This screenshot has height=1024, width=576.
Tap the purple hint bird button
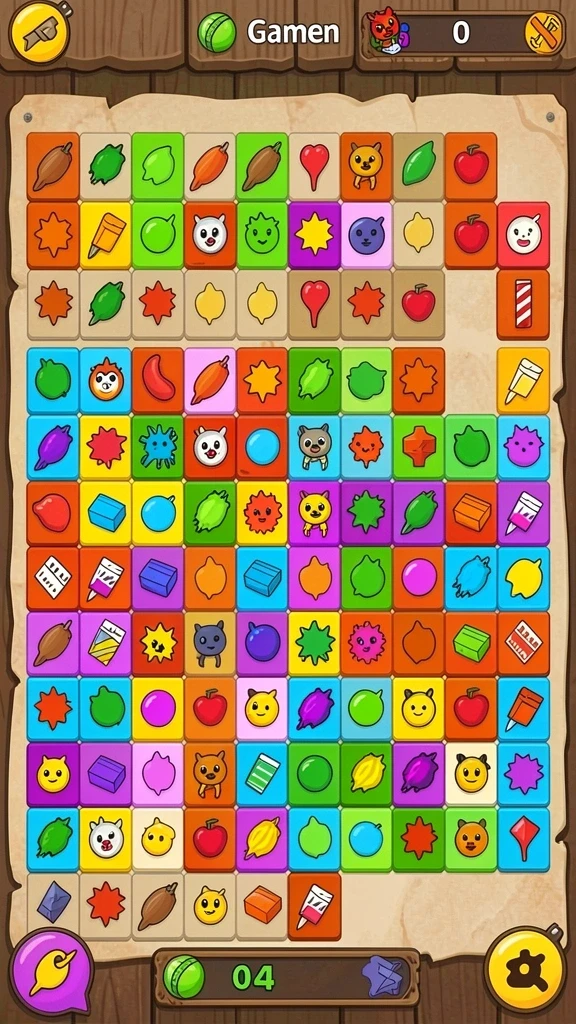click(x=52, y=971)
